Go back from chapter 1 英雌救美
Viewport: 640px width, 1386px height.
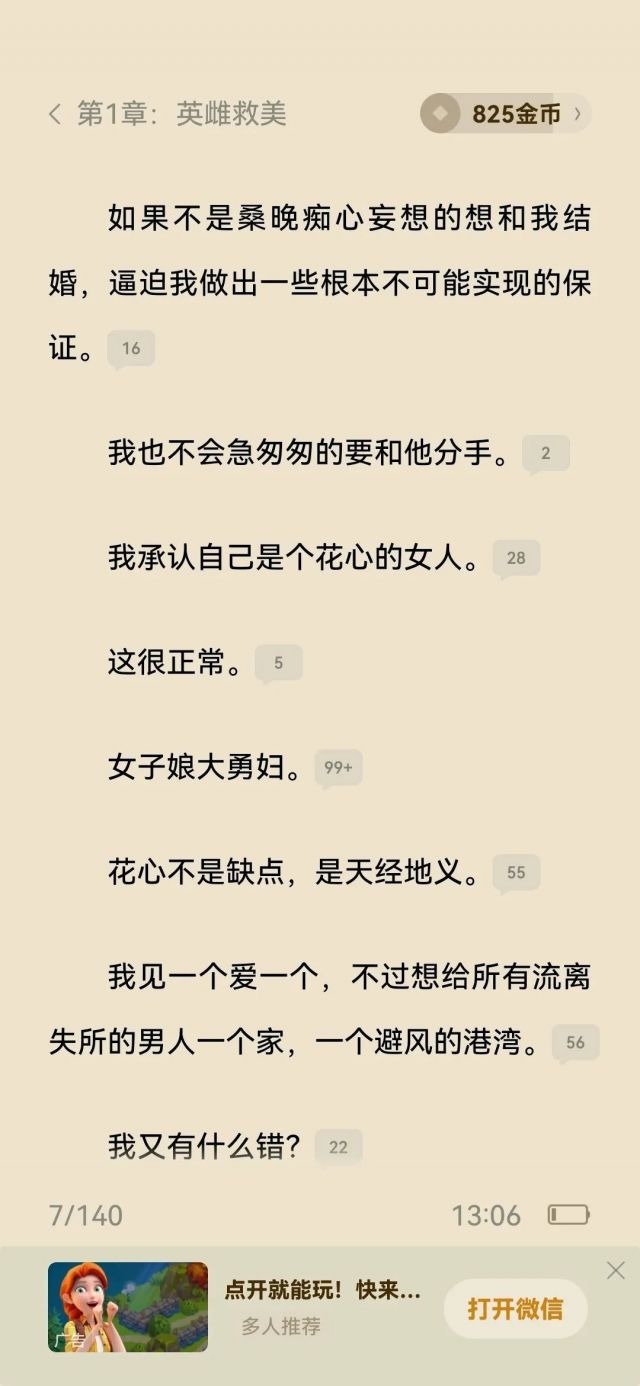click(x=55, y=114)
